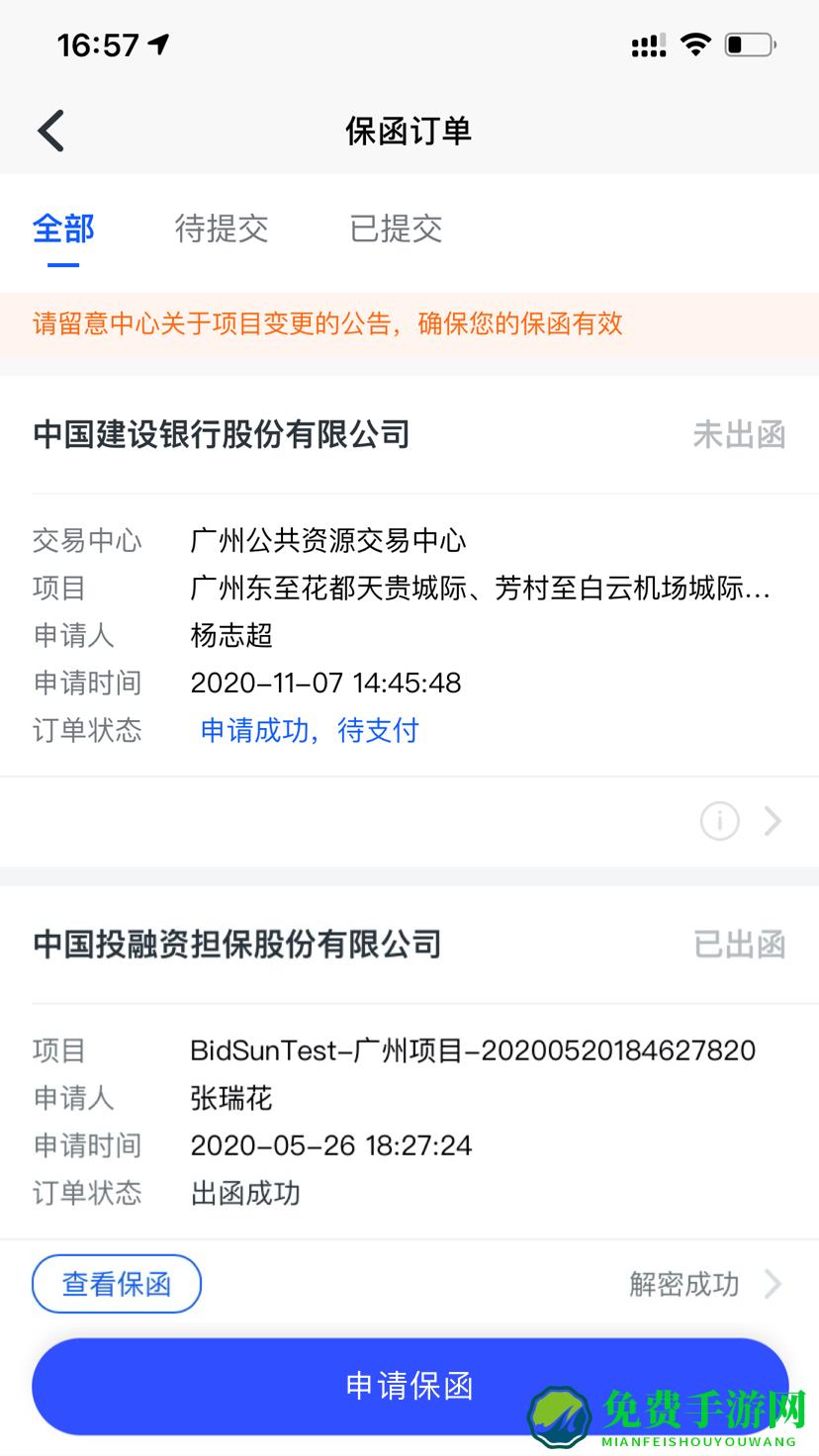819x1456 pixels.
Task: Navigate back using the back arrow
Action: [49, 130]
